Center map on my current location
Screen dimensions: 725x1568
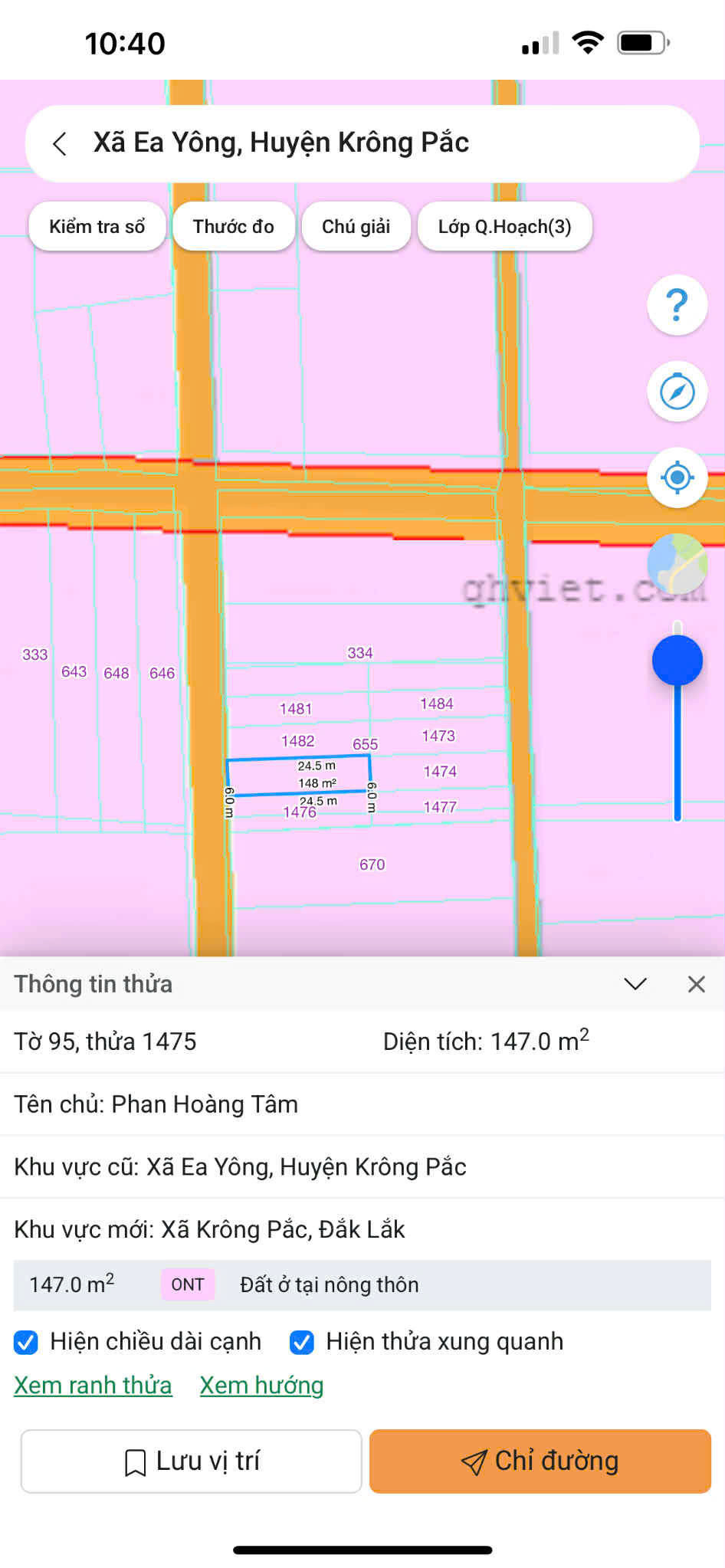pos(677,477)
